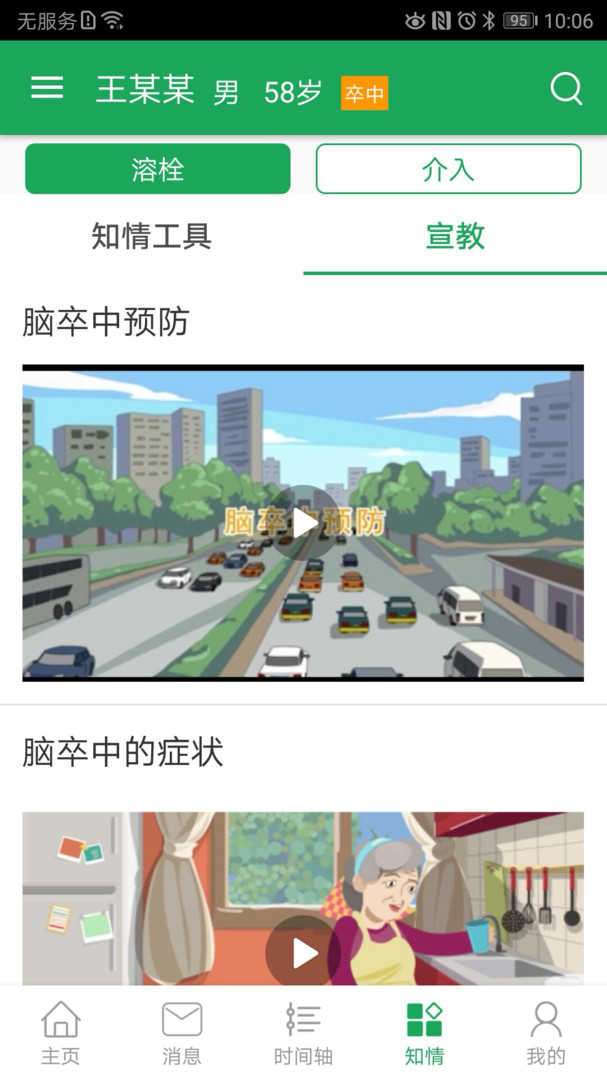Tap the 知情 bottom tab

tap(424, 1033)
